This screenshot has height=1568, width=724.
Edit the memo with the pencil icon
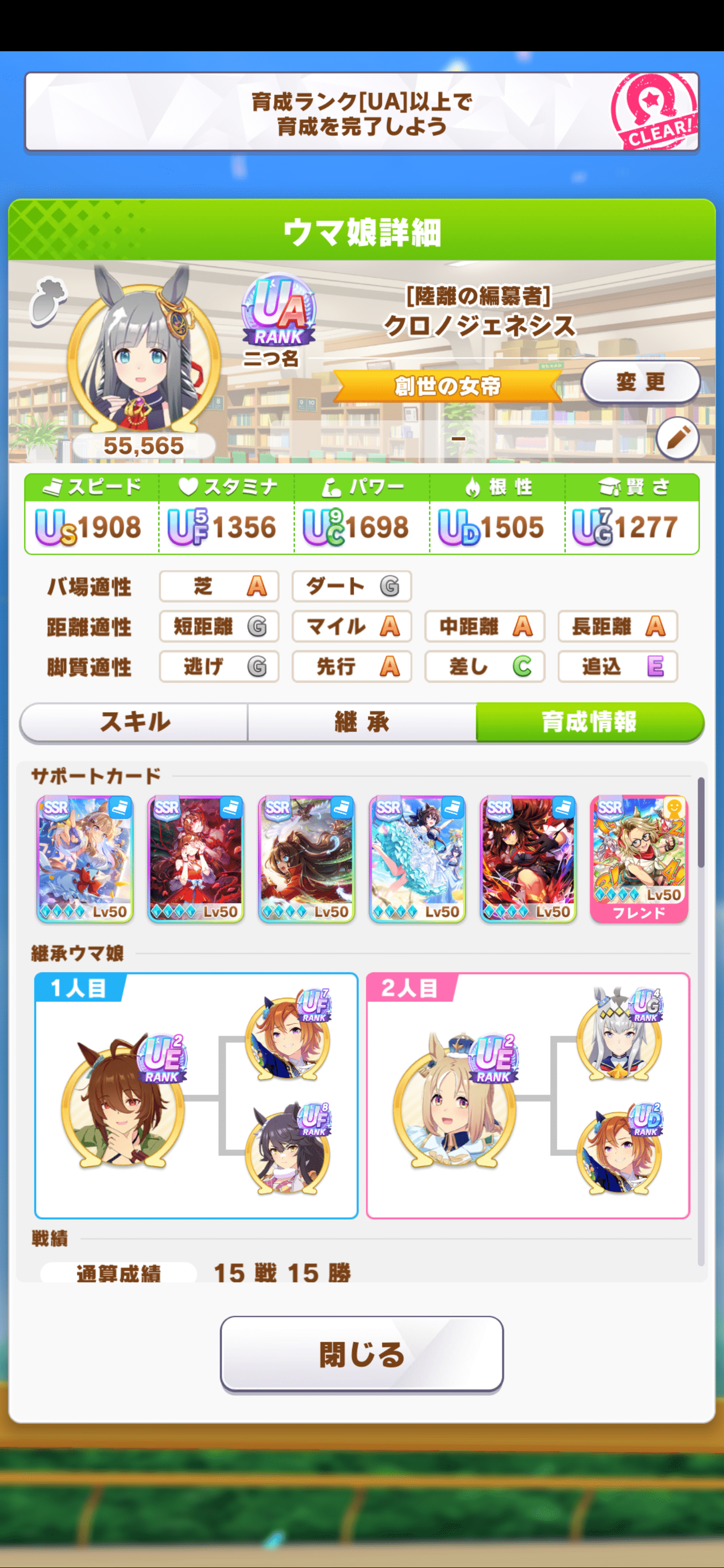tap(677, 438)
